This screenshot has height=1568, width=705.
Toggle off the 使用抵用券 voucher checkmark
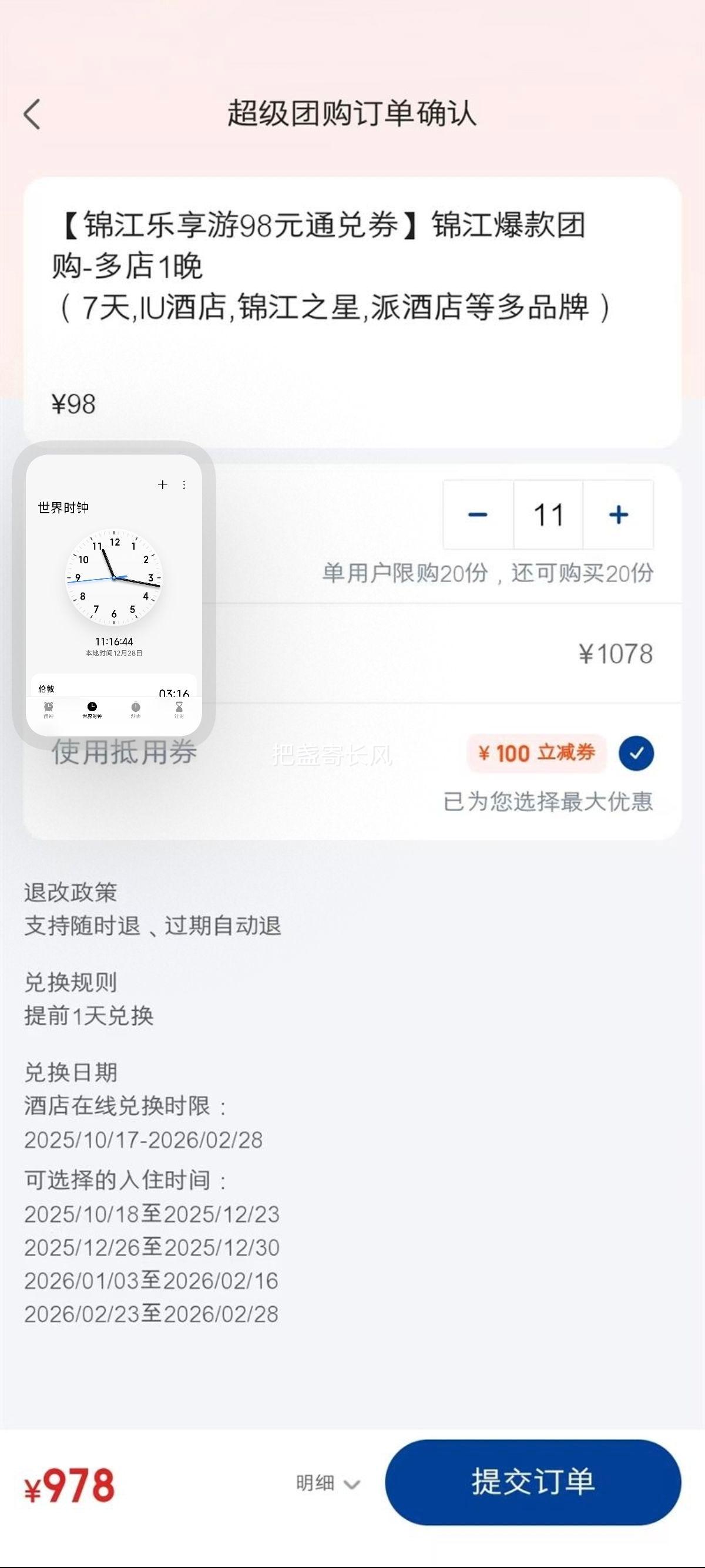pyautogui.click(x=636, y=753)
